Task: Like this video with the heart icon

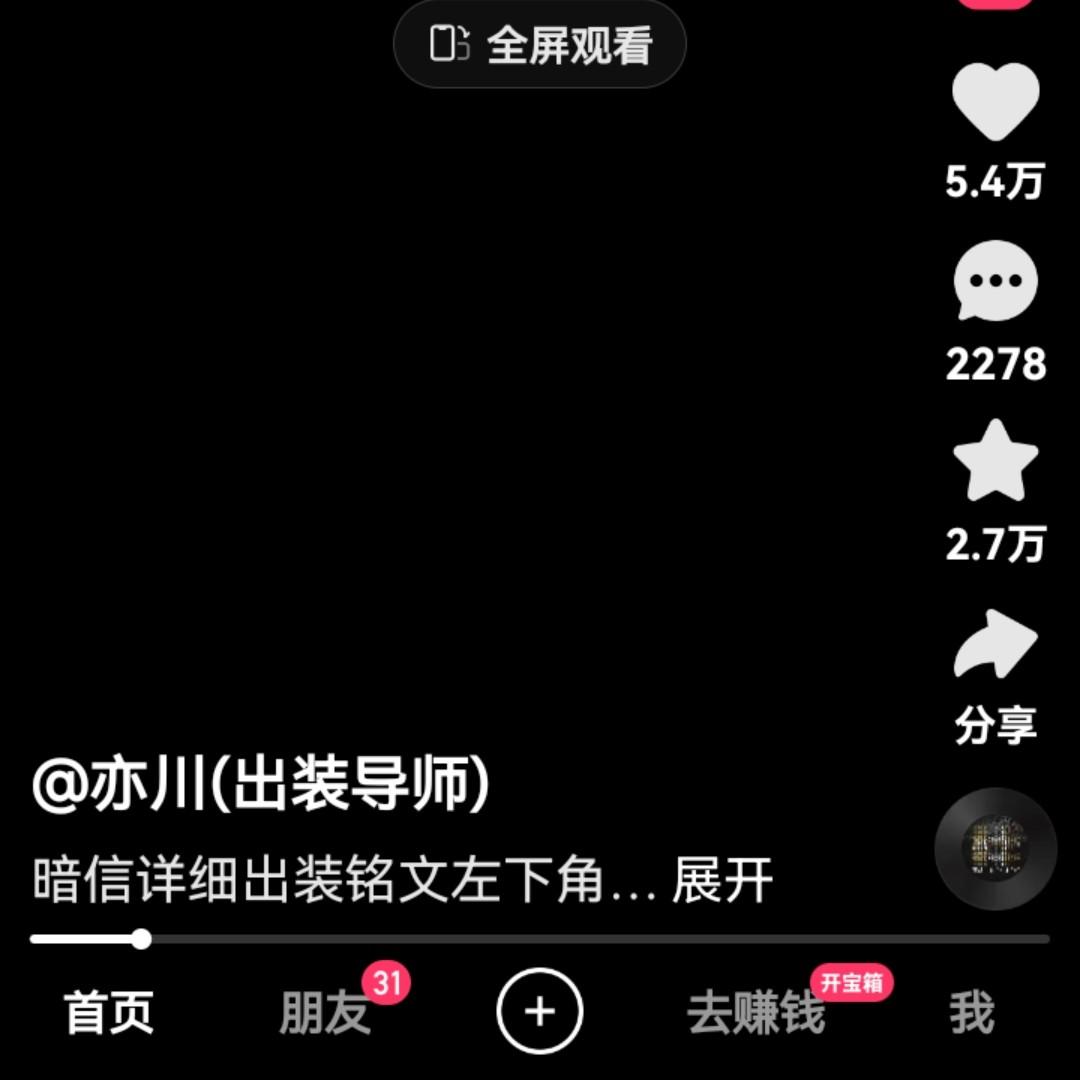Action: [995, 101]
